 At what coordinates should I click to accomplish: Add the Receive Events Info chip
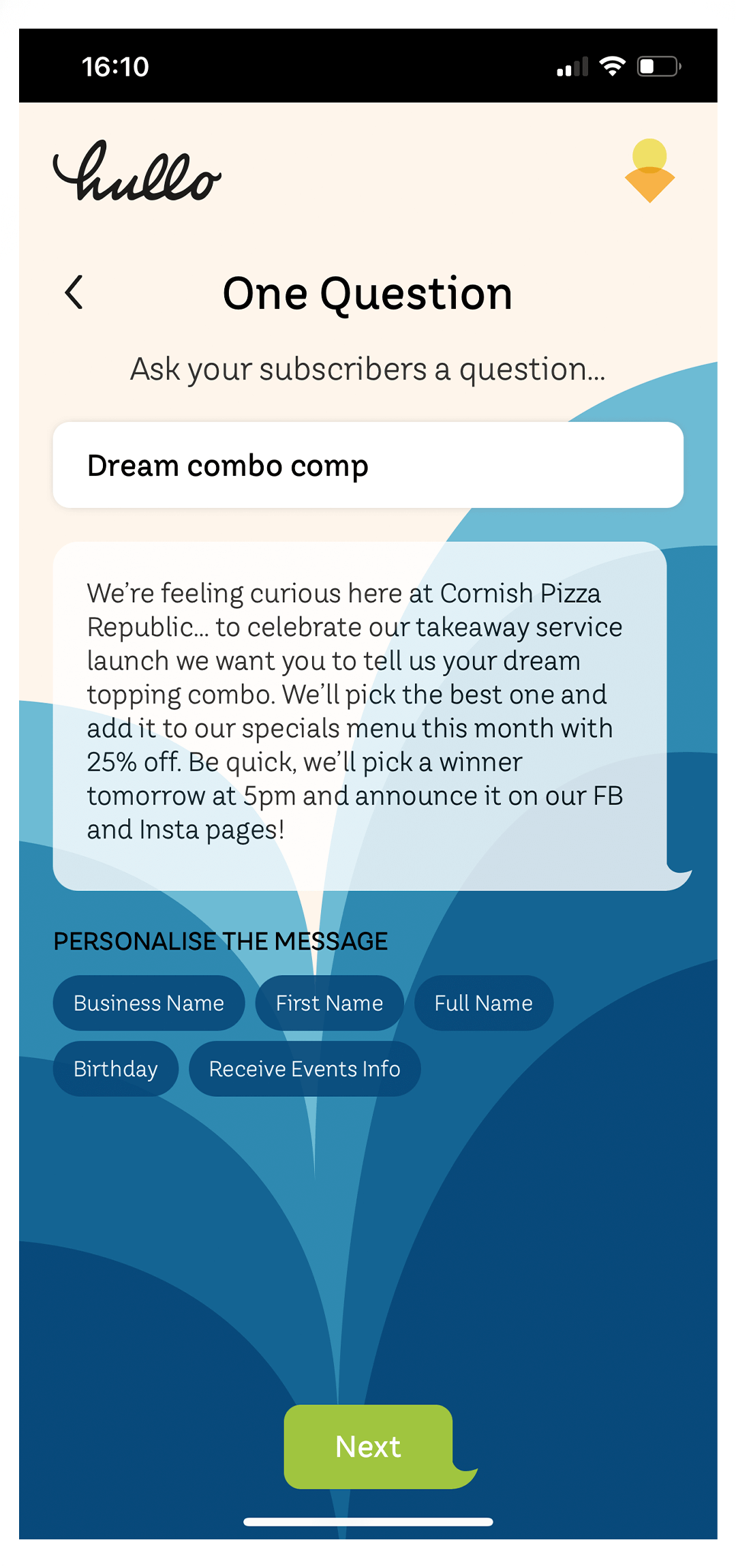pos(305,1068)
